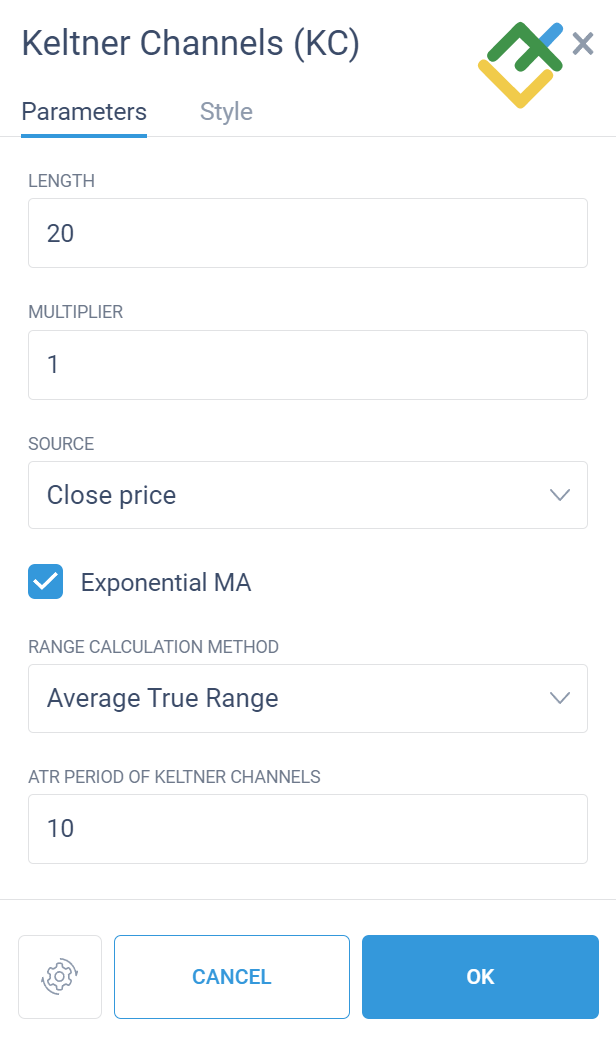Close the Keltner Channels dialog

coord(583,44)
